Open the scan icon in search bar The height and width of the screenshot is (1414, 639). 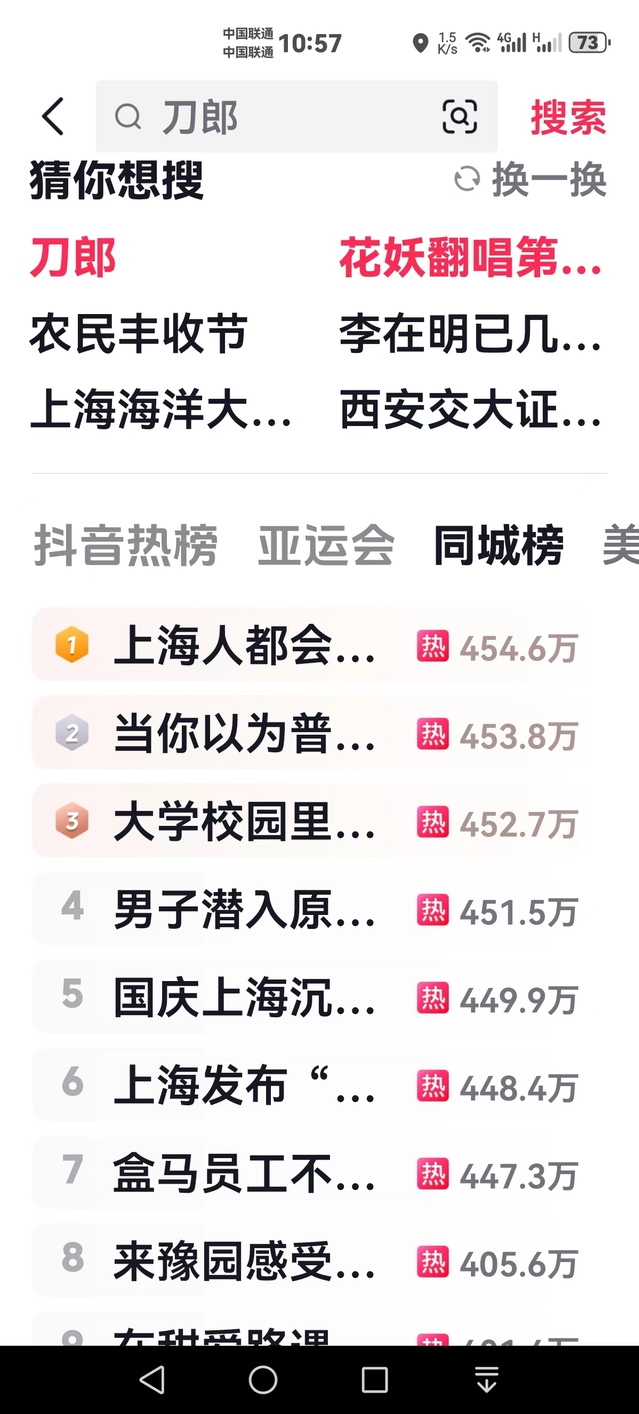pos(459,117)
